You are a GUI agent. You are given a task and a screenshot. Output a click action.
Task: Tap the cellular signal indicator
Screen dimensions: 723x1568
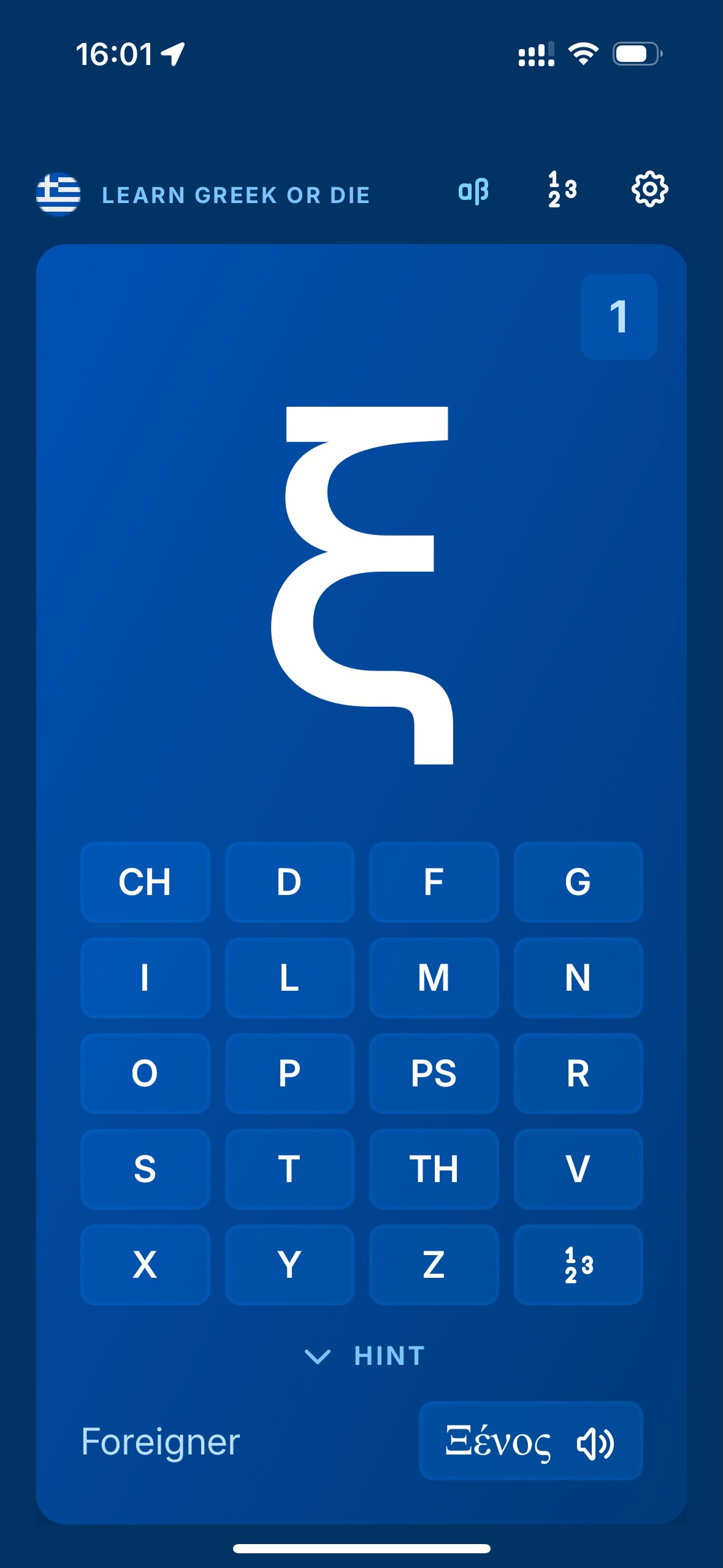pyautogui.click(x=535, y=55)
